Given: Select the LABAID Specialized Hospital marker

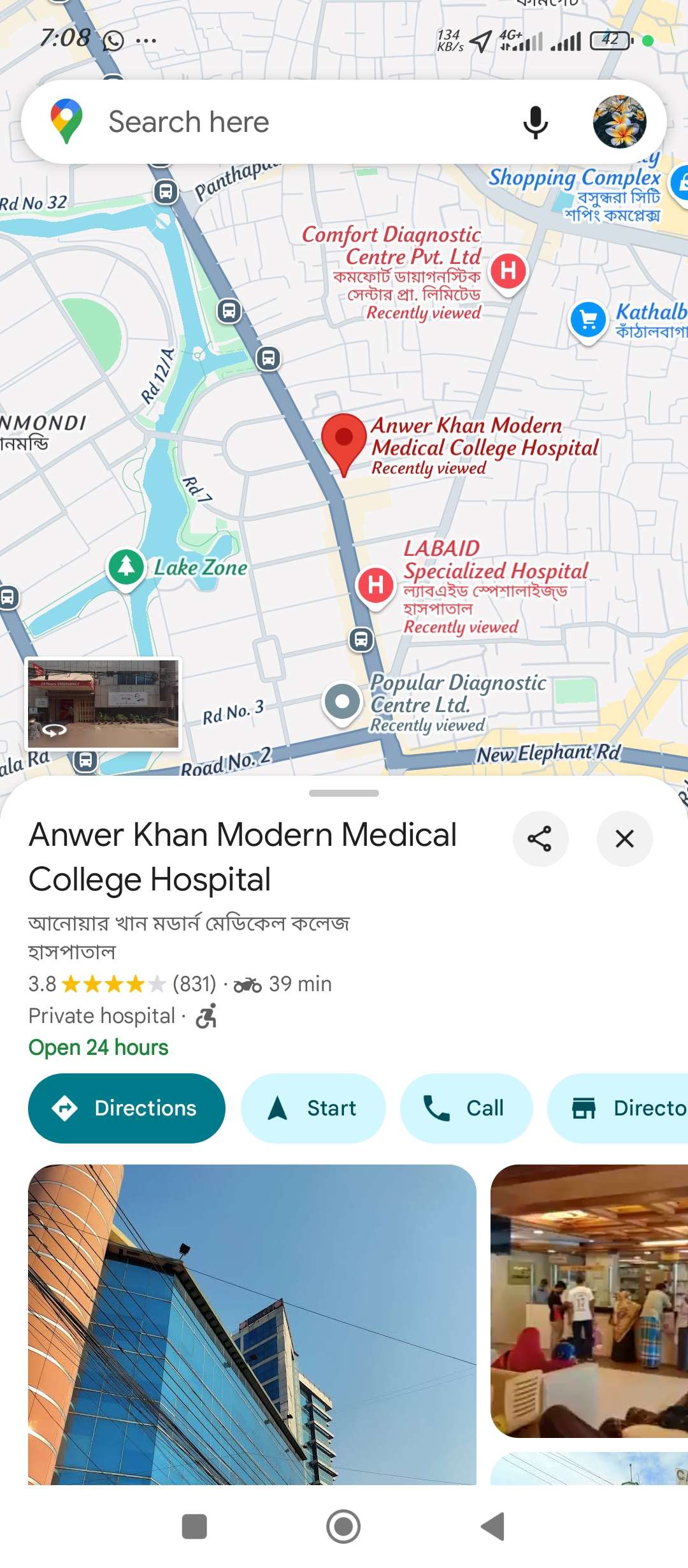Looking at the screenshot, I should (376, 585).
